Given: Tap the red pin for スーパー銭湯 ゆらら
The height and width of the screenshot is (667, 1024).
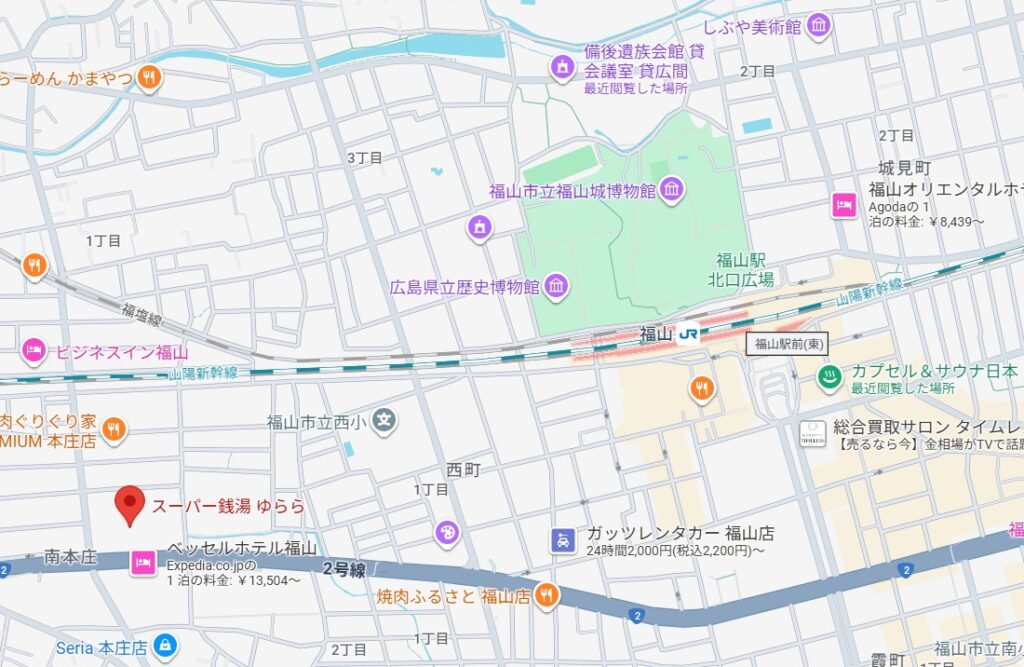Looking at the screenshot, I should click(129, 505).
